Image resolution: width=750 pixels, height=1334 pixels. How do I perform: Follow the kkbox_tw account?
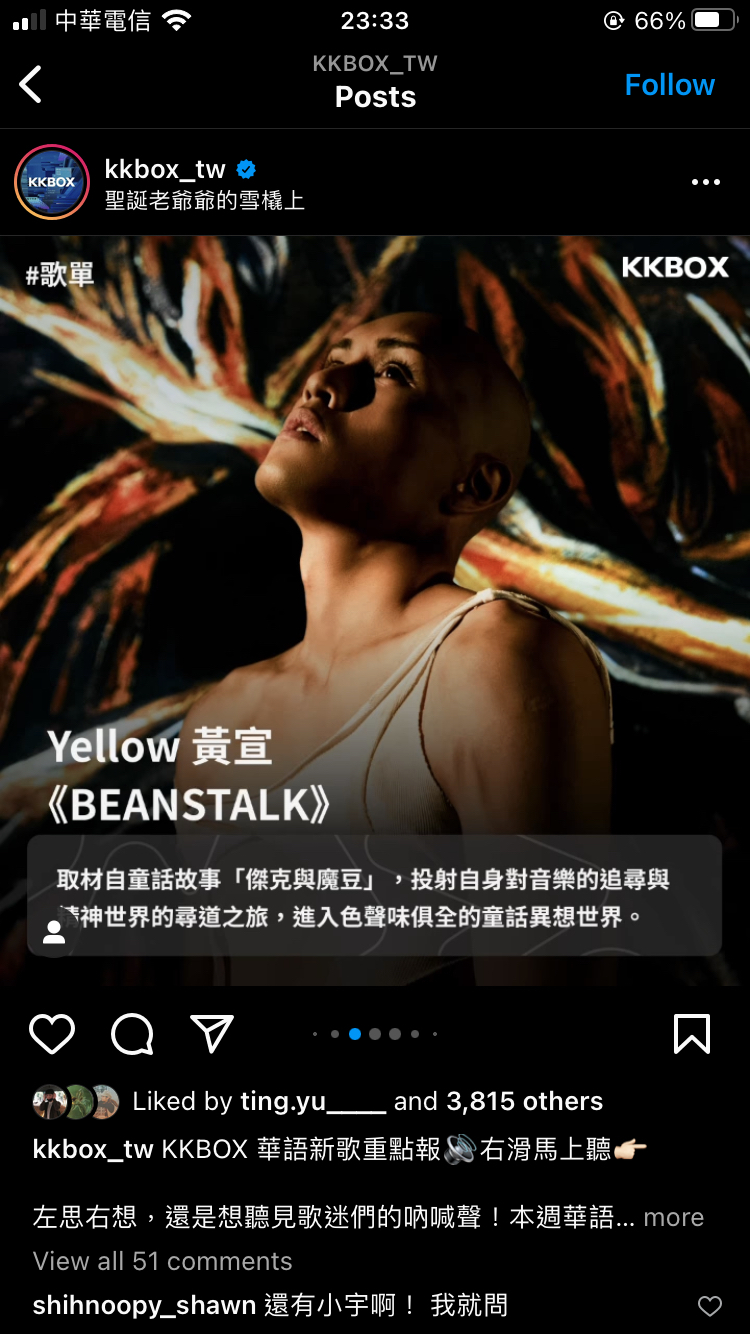tap(669, 85)
